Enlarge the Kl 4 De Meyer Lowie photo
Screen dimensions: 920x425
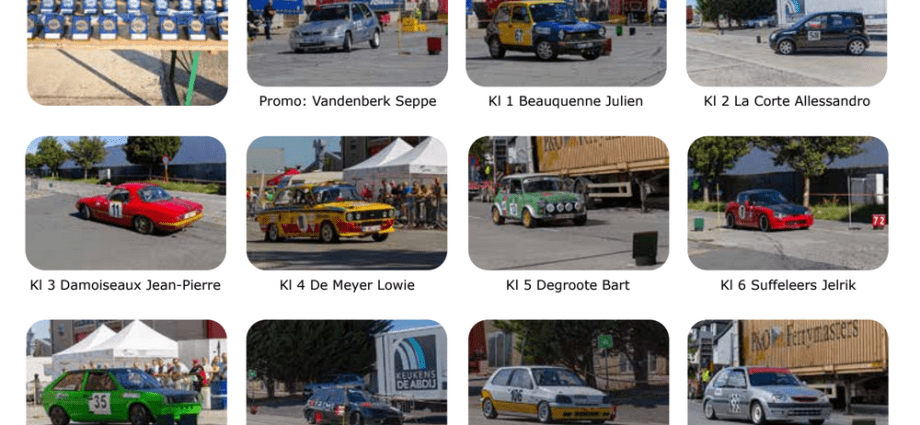click(347, 203)
